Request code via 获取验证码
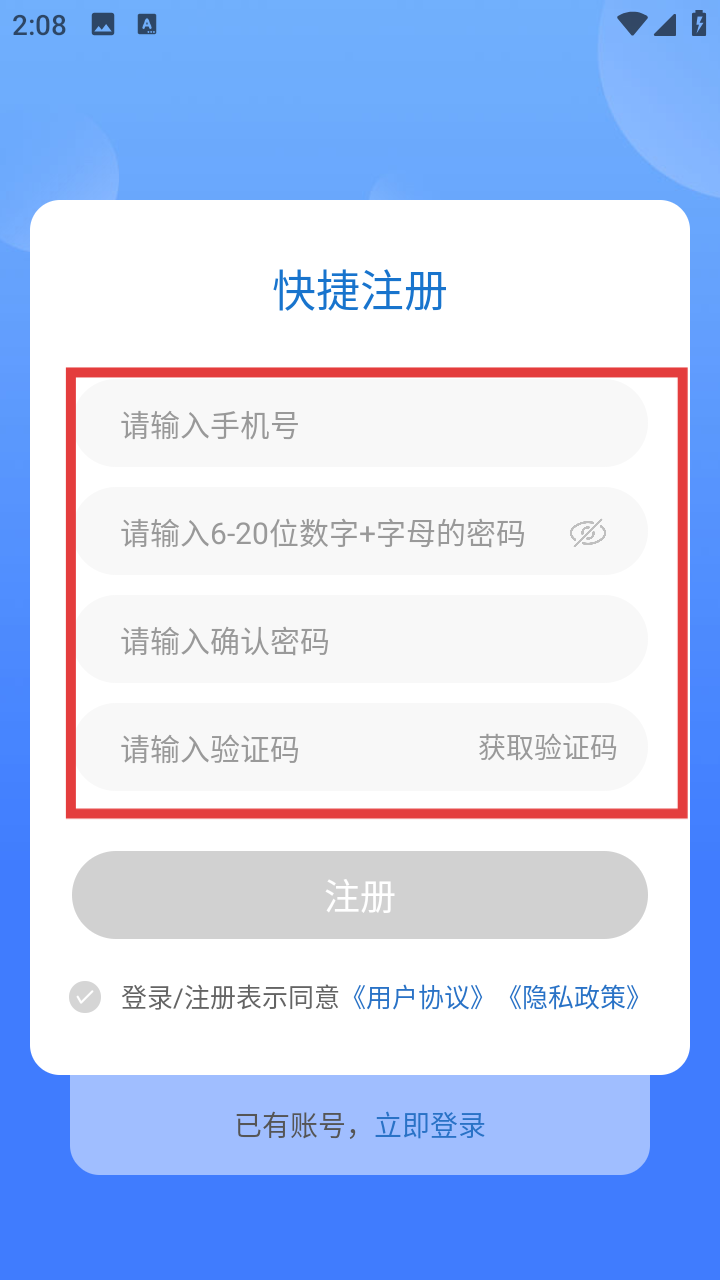Viewport: 720px width, 1280px height. (547, 748)
